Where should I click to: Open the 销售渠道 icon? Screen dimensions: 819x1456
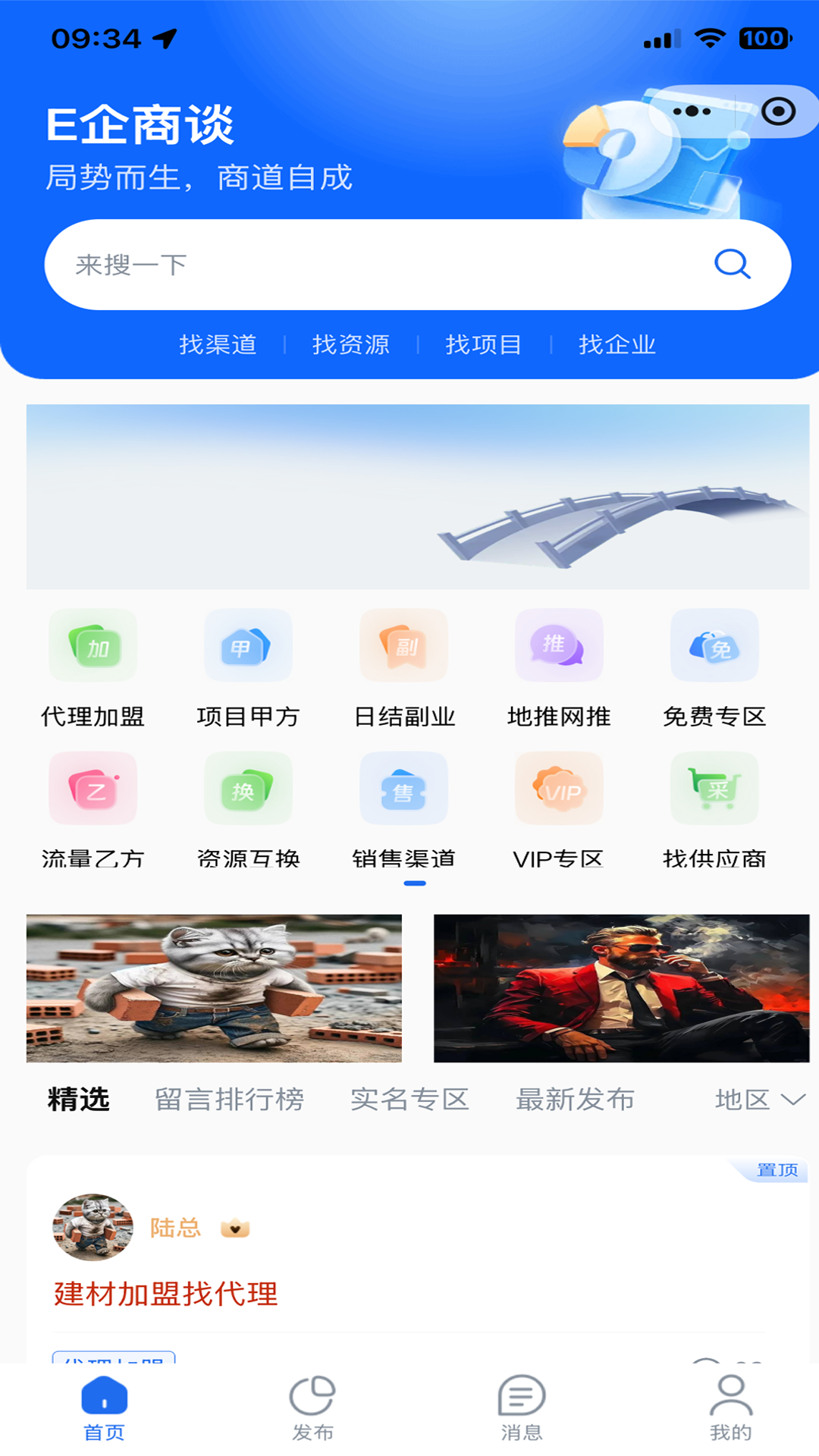[x=403, y=789]
